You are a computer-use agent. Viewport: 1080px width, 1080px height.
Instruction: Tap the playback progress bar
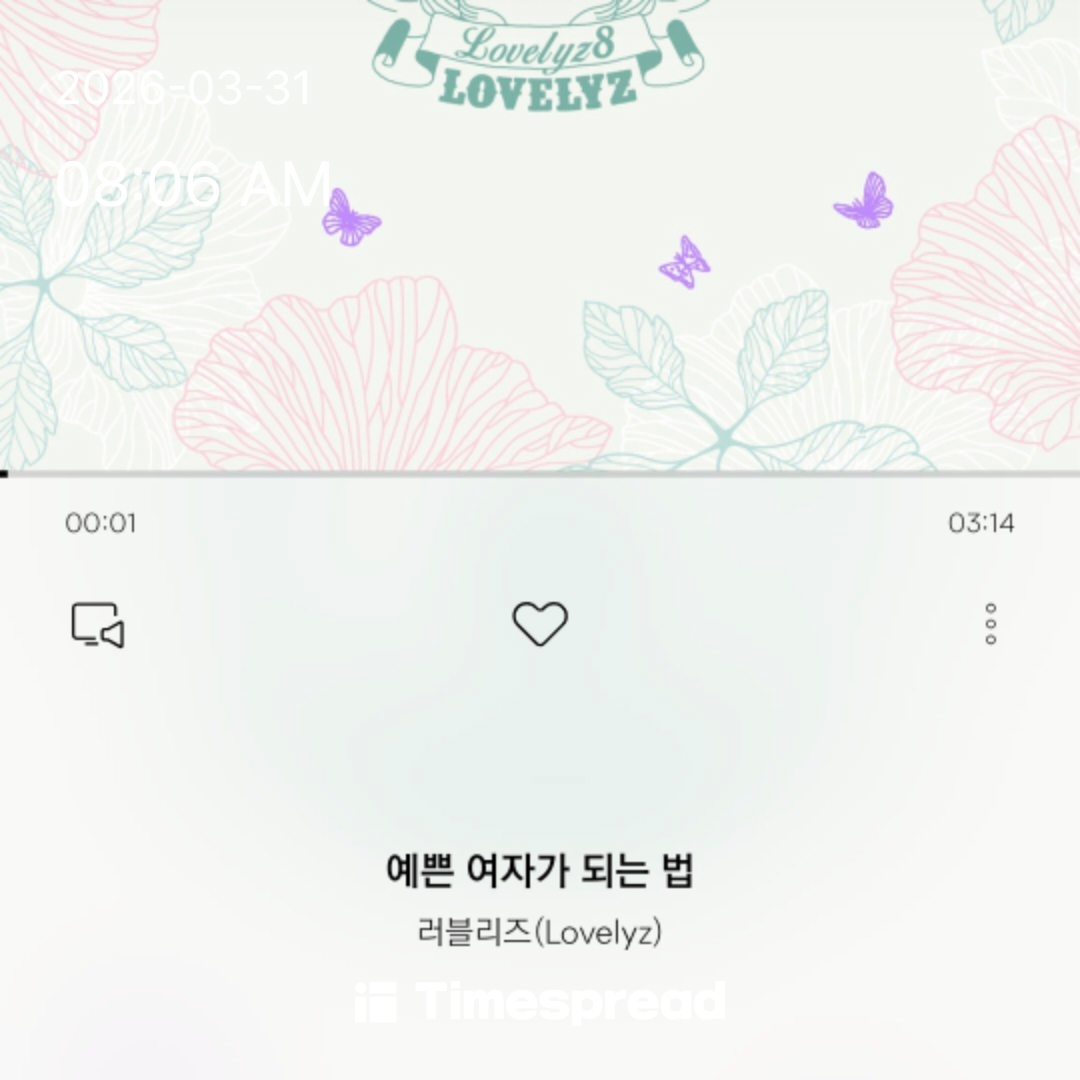pos(540,474)
